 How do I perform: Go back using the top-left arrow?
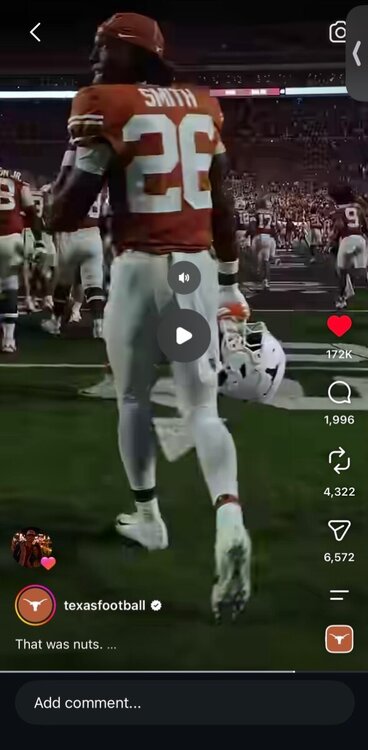(x=35, y=33)
